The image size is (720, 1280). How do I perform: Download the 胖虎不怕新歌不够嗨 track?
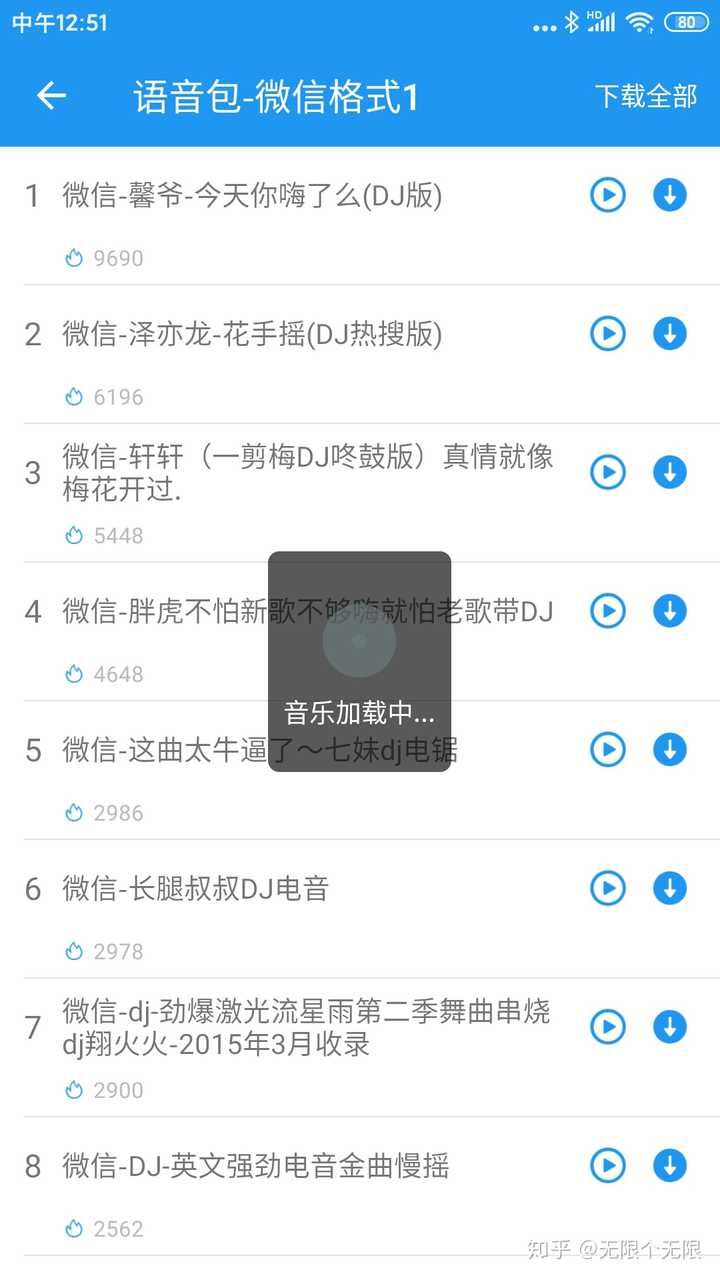click(x=670, y=611)
